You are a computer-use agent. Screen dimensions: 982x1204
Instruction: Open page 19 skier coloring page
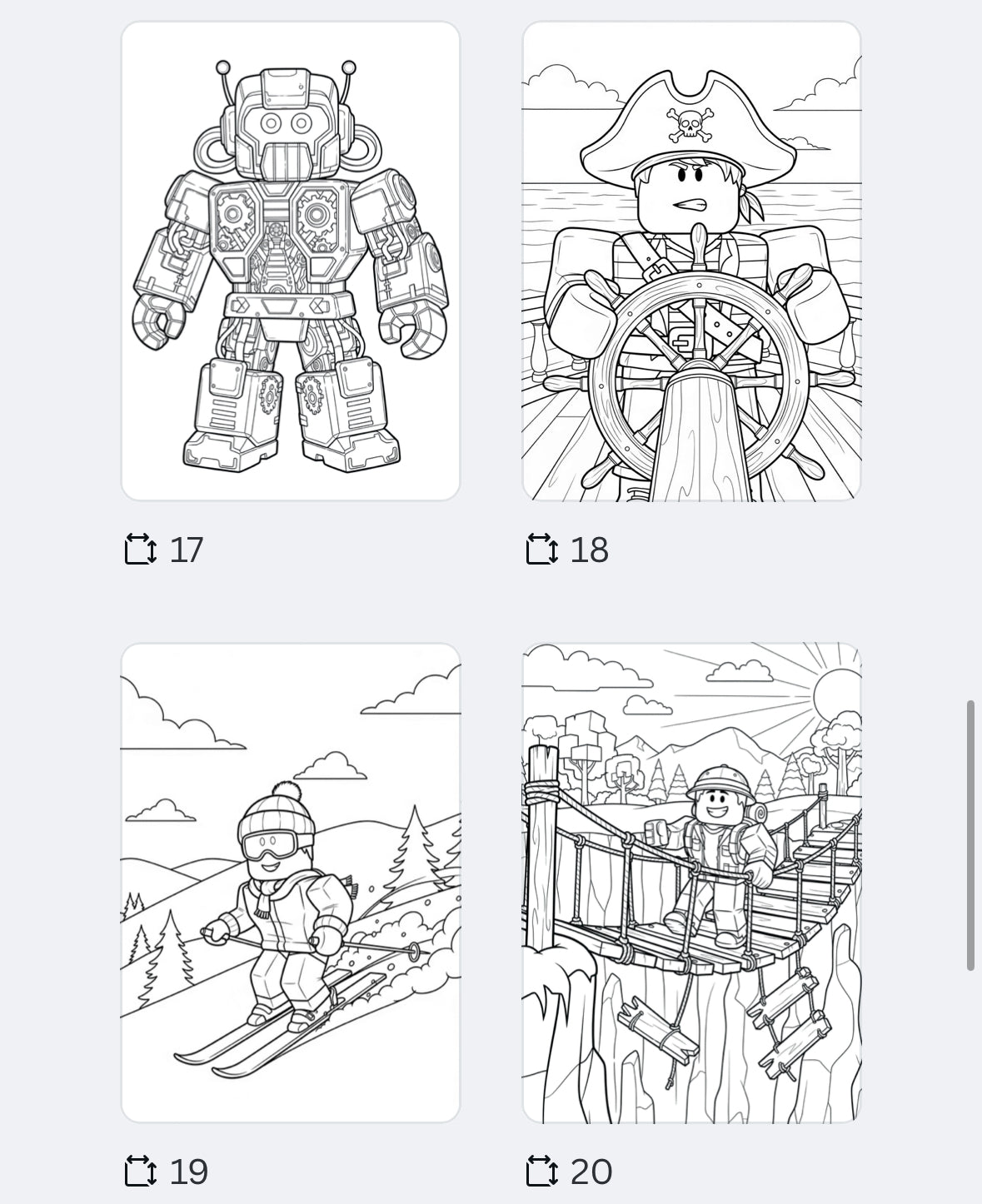click(291, 883)
